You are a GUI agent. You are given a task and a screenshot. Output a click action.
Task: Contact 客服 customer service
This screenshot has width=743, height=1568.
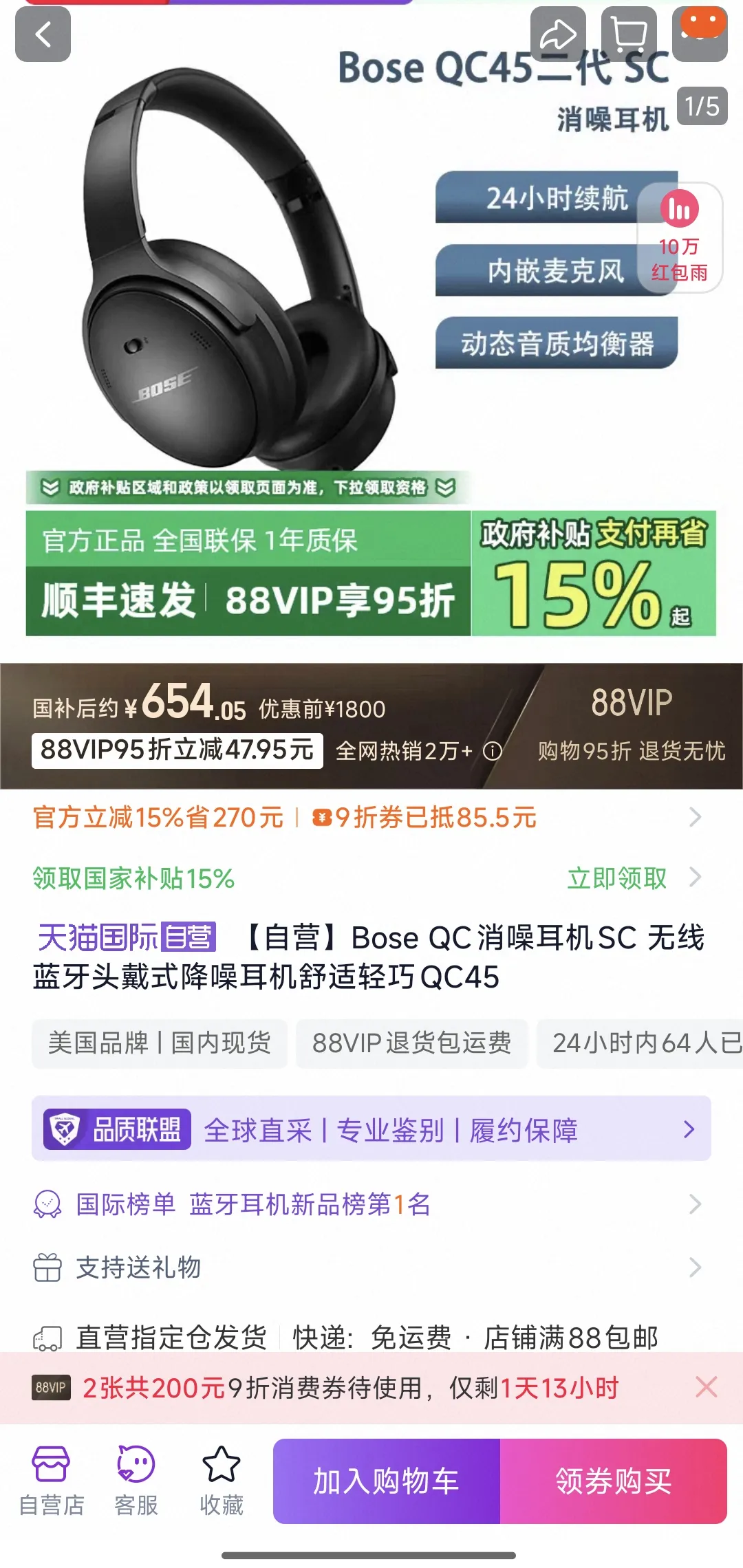click(136, 1480)
